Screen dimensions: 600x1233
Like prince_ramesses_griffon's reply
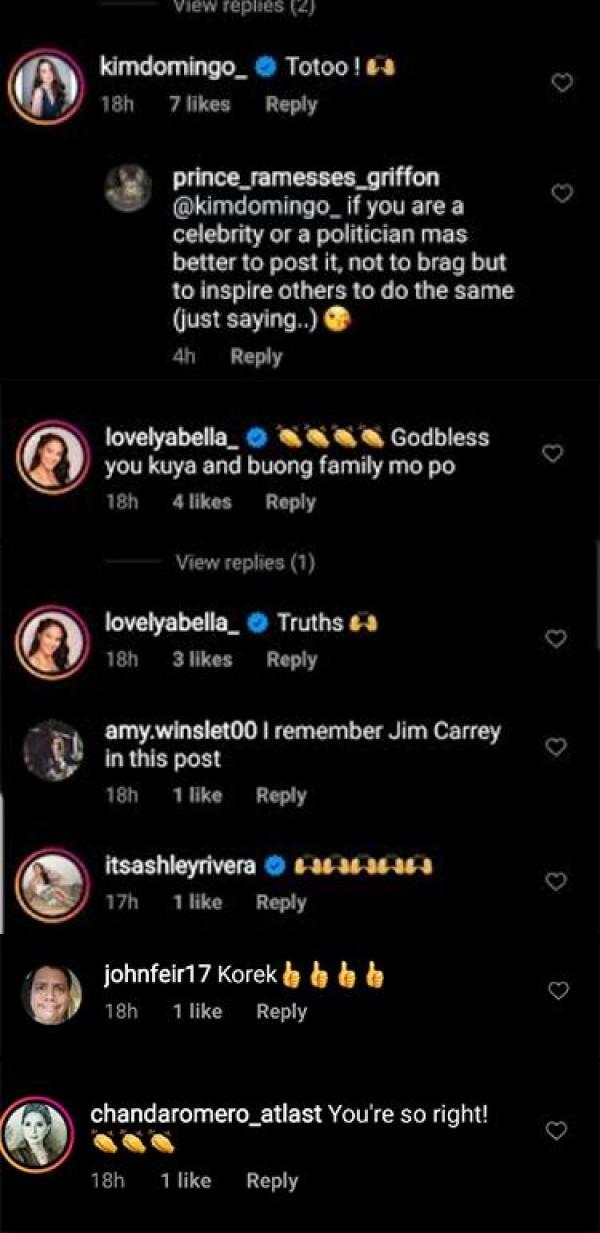[563, 193]
